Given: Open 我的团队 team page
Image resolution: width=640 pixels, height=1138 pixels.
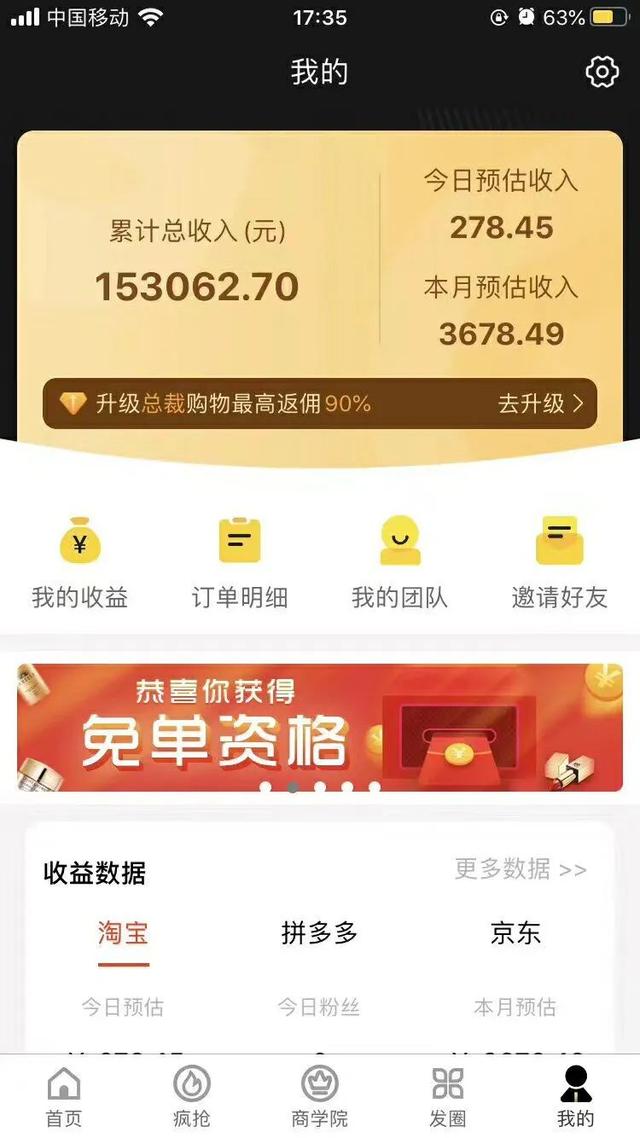Looking at the screenshot, I should click(400, 565).
